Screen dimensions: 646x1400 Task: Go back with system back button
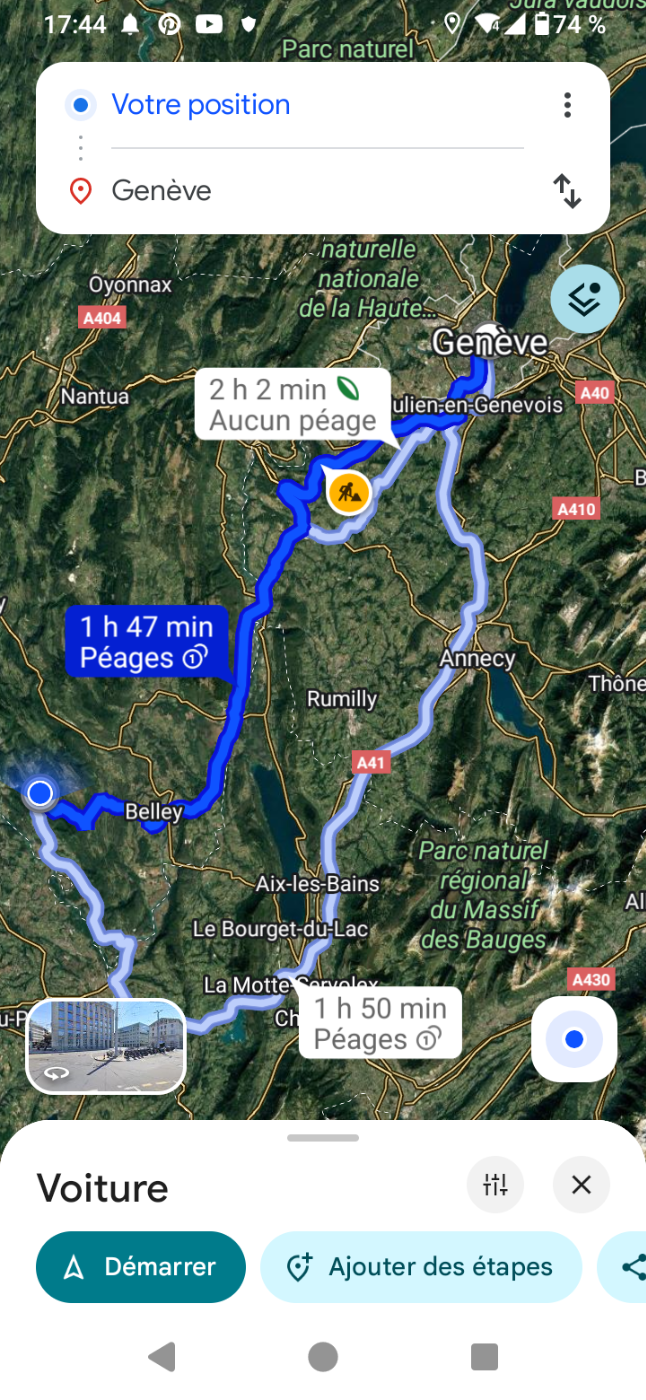[162, 1357]
